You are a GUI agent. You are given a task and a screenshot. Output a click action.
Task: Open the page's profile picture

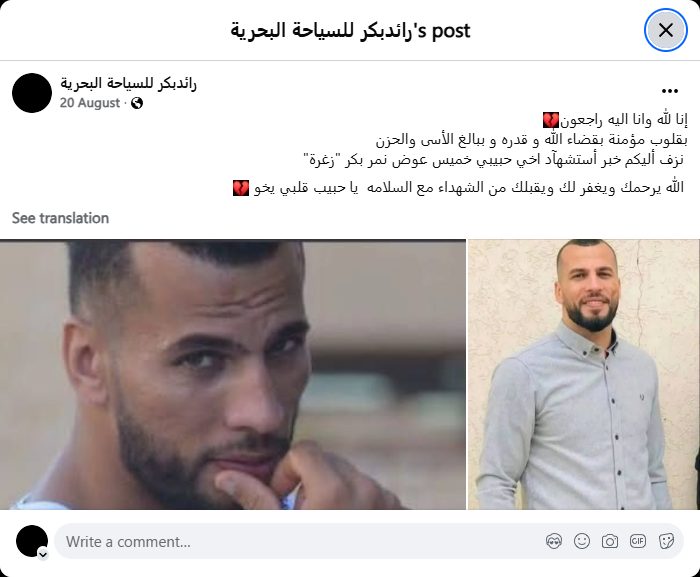click(x=32, y=92)
